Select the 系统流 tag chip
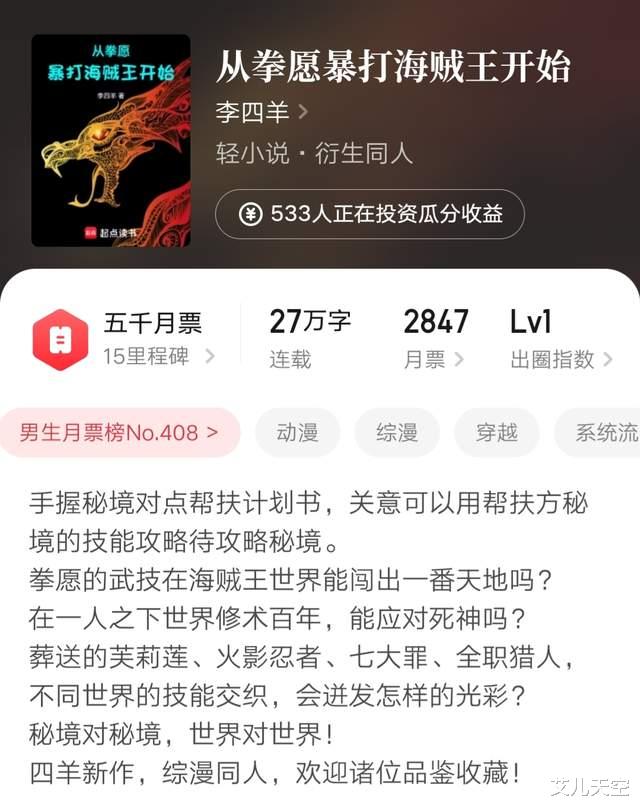This screenshot has height=810, width=640. pos(598,433)
